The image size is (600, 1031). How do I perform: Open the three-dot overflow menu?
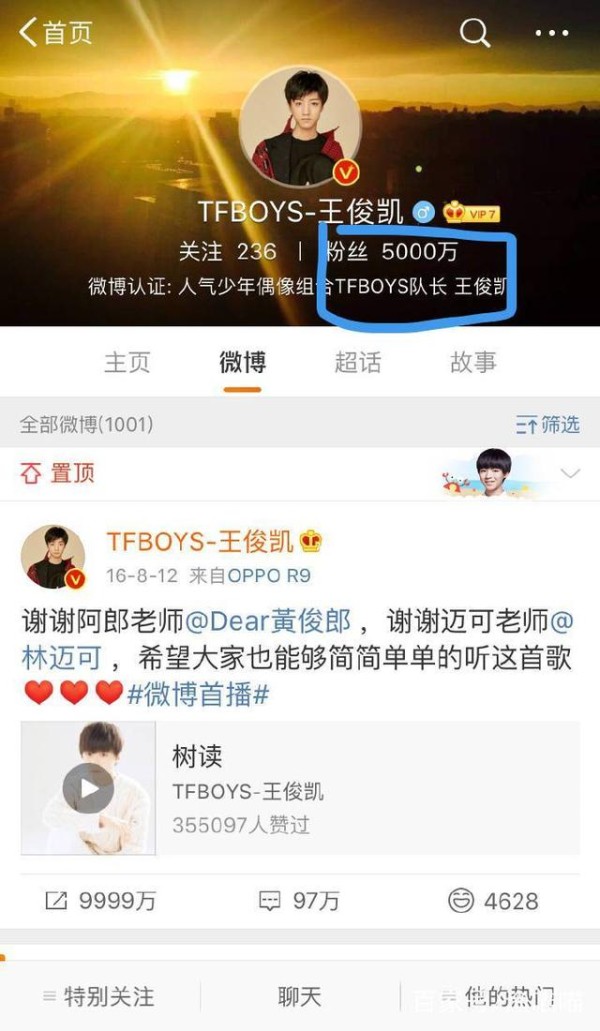click(x=551, y=32)
